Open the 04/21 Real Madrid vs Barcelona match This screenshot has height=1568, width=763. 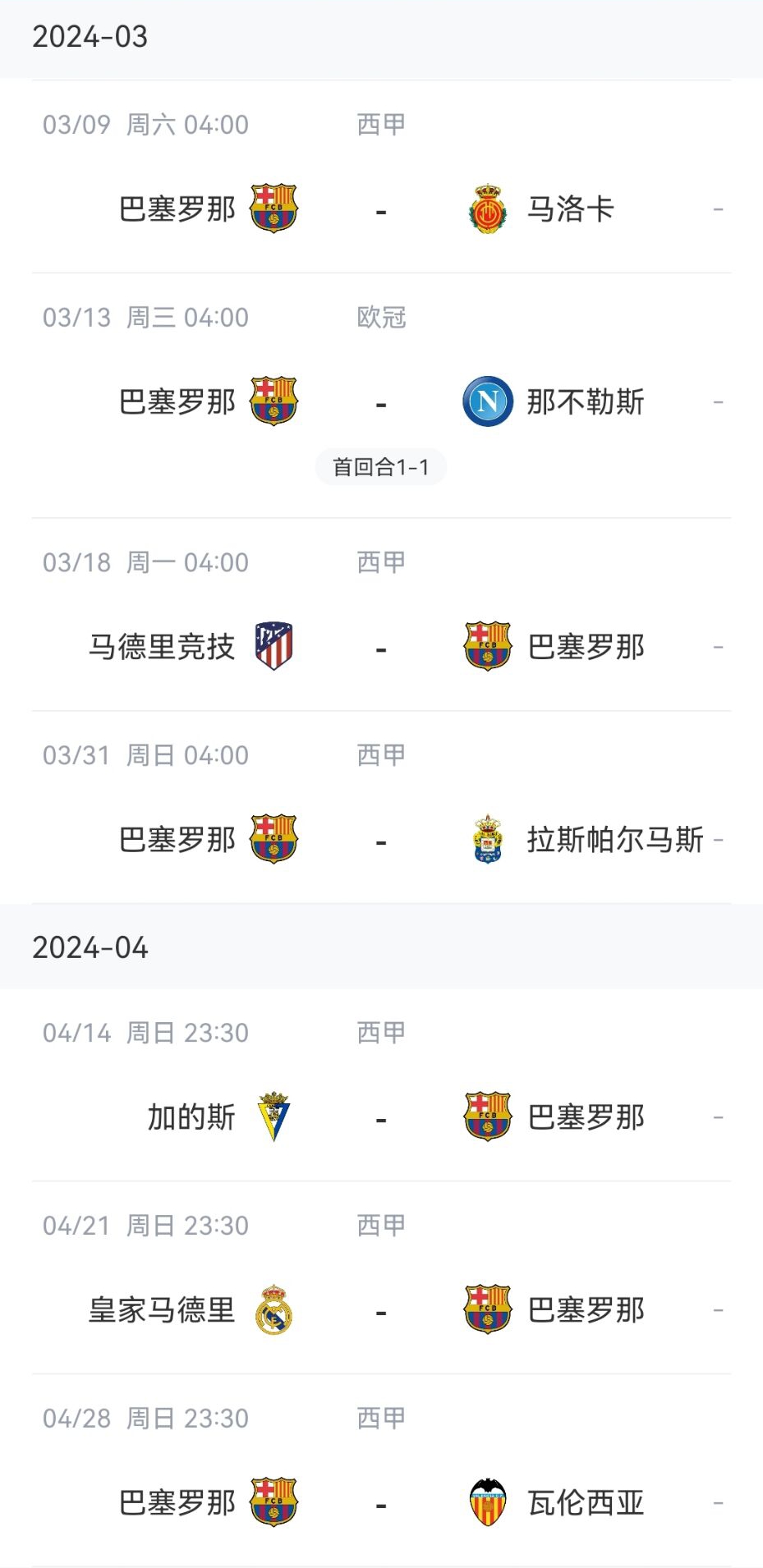coord(381,1278)
